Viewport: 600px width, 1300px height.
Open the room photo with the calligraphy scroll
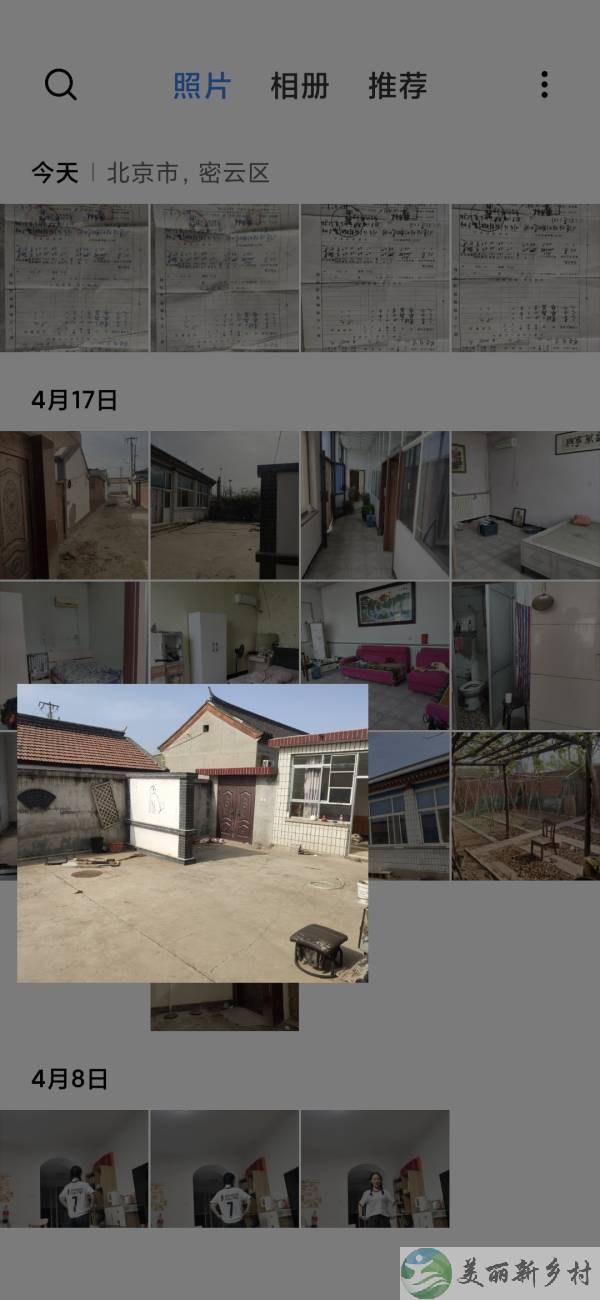click(525, 505)
